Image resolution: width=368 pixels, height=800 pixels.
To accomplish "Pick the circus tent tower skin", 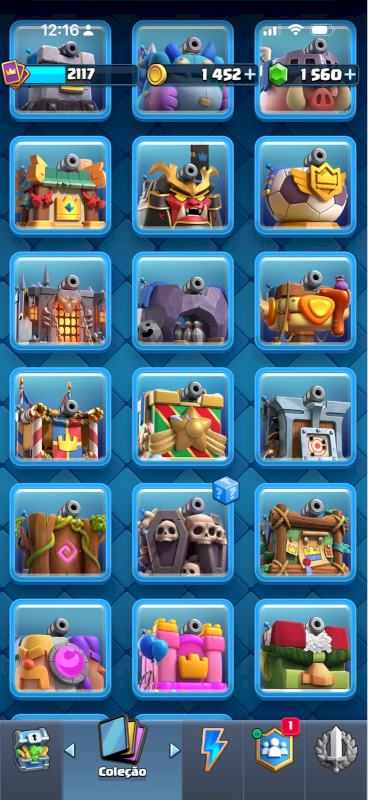I will pos(60,418).
